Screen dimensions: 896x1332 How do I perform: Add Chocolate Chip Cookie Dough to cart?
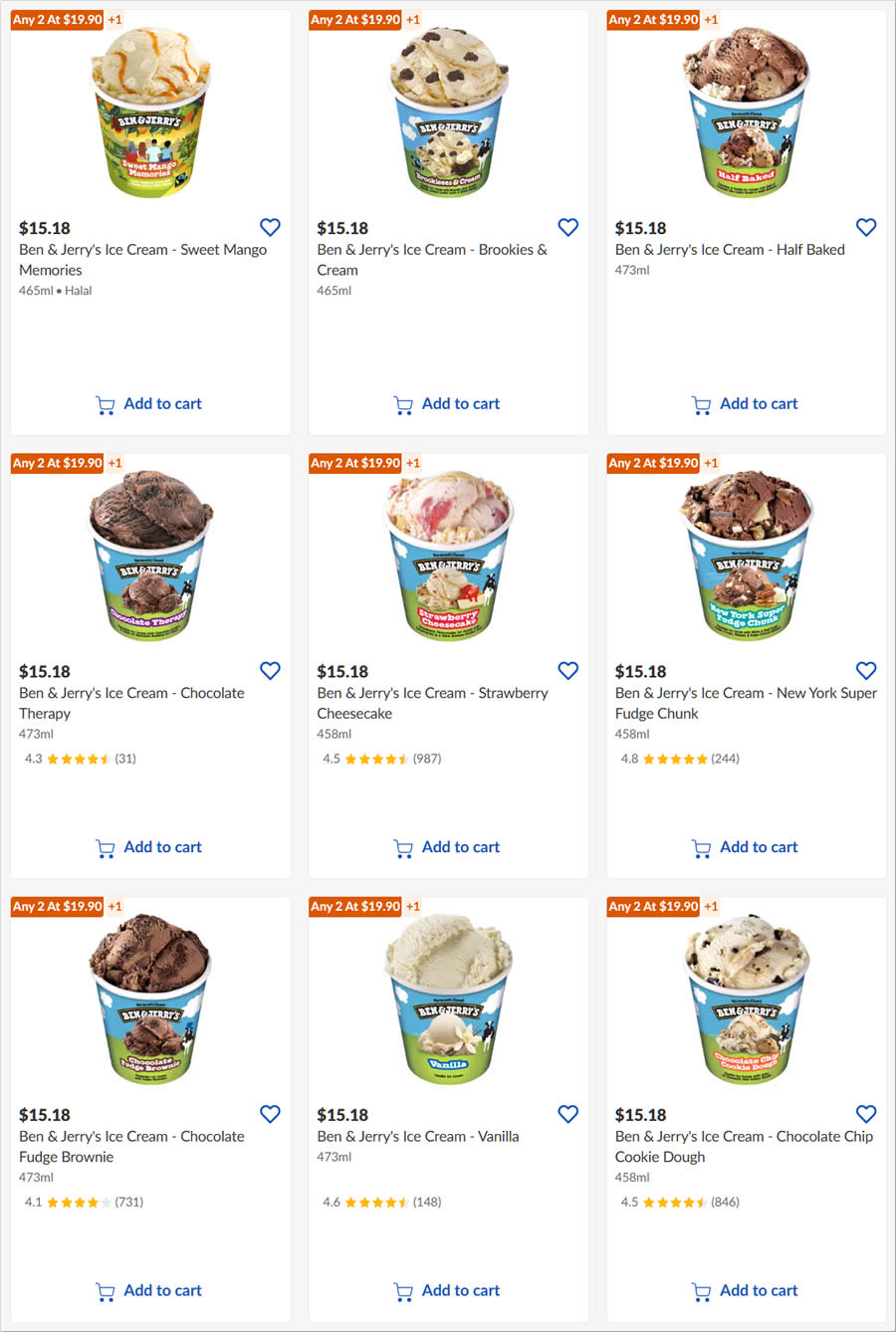746,1291
